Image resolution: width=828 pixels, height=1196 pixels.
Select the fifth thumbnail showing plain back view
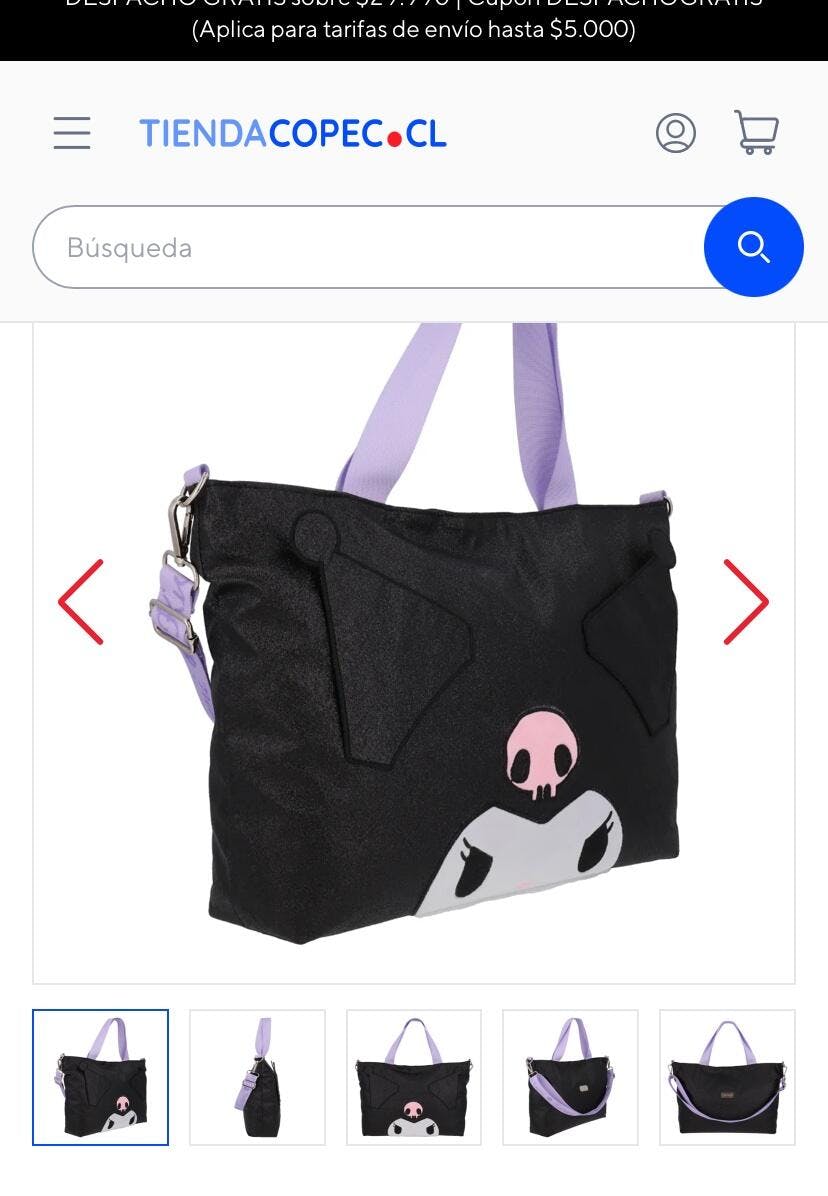click(x=727, y=1077)
